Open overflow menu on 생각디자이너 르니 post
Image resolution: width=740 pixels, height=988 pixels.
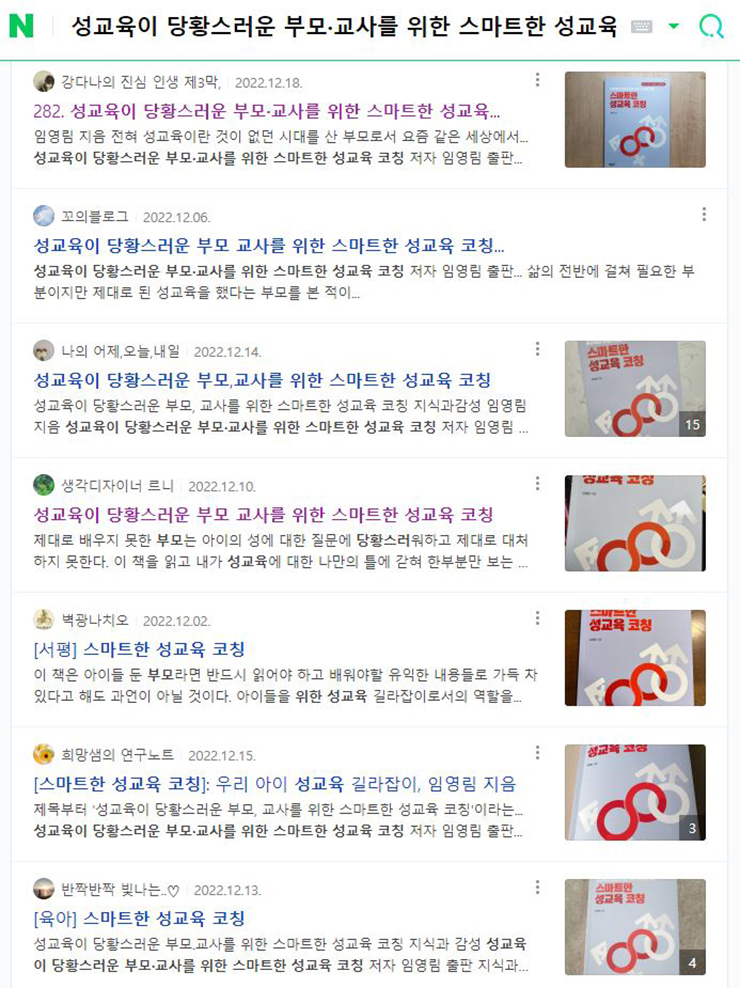pyautogui.click(x=538, y=484)
